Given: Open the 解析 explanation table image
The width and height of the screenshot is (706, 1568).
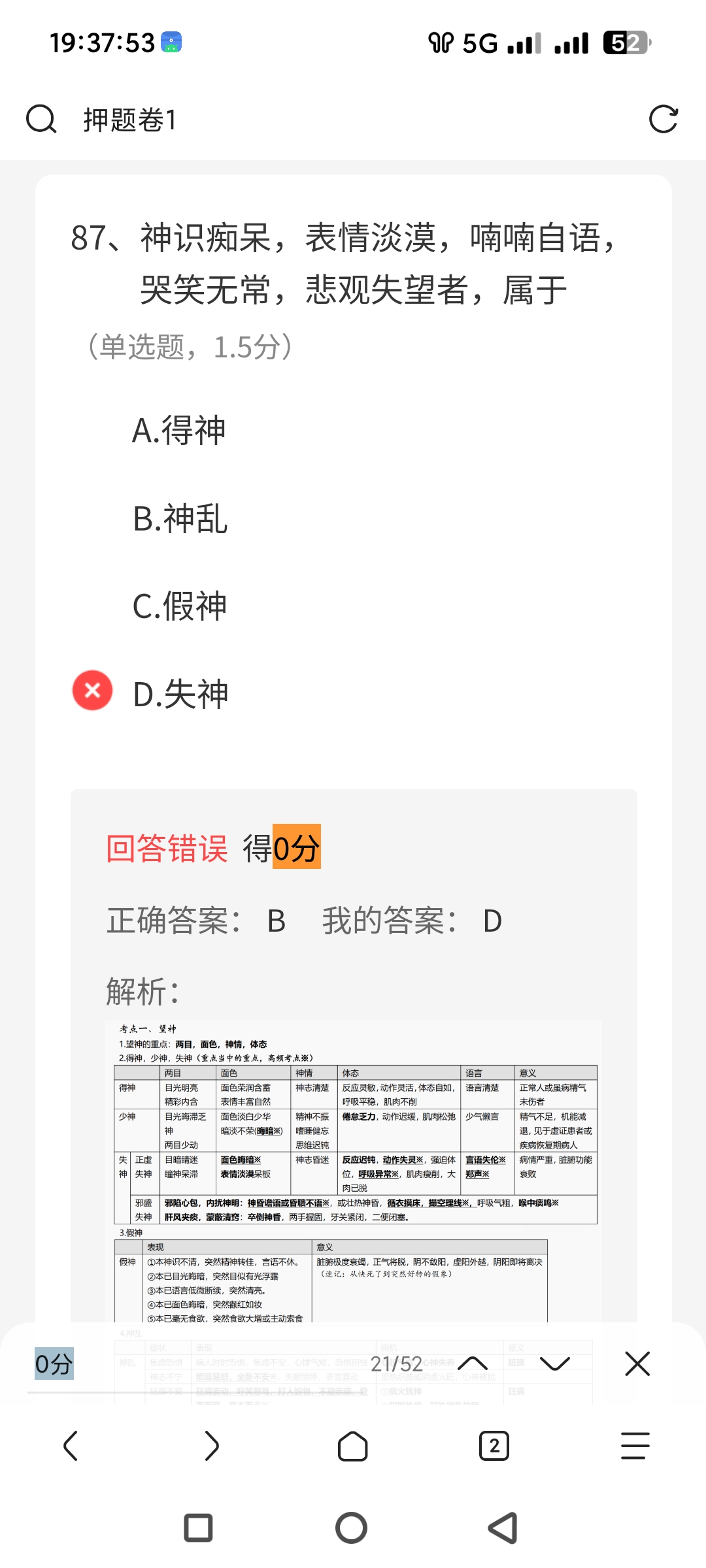Looking at the screenshot, I should 354,1169.
